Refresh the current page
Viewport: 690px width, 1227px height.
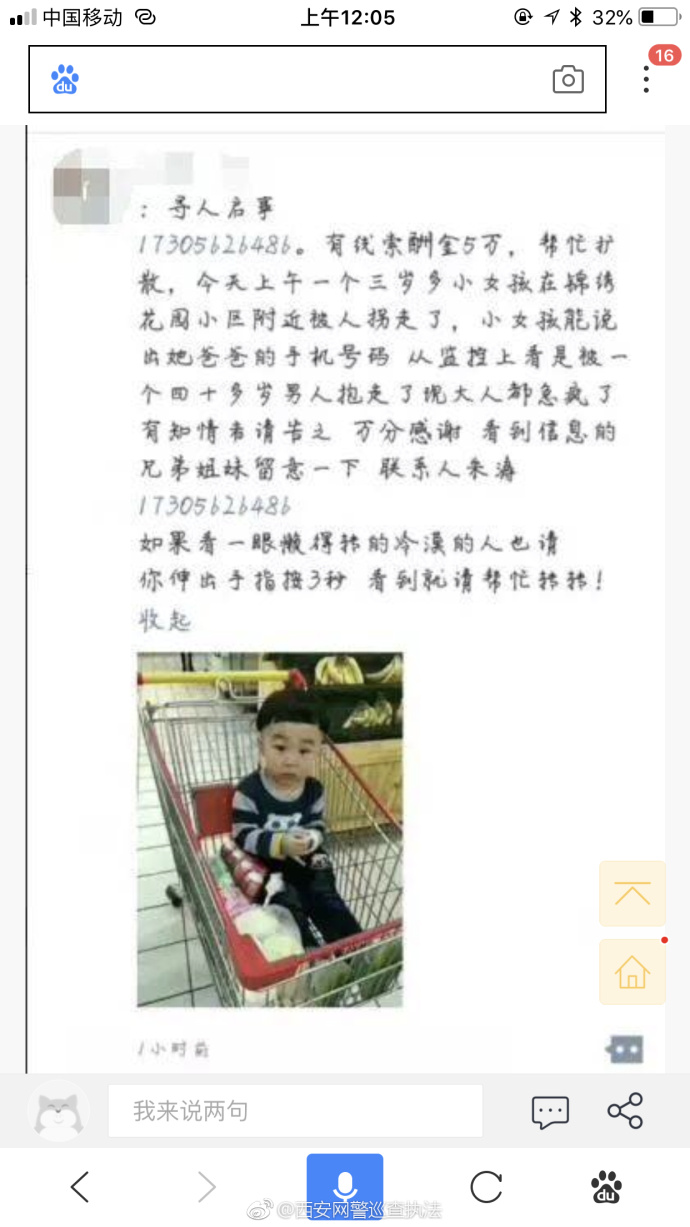pos(486,1187)
